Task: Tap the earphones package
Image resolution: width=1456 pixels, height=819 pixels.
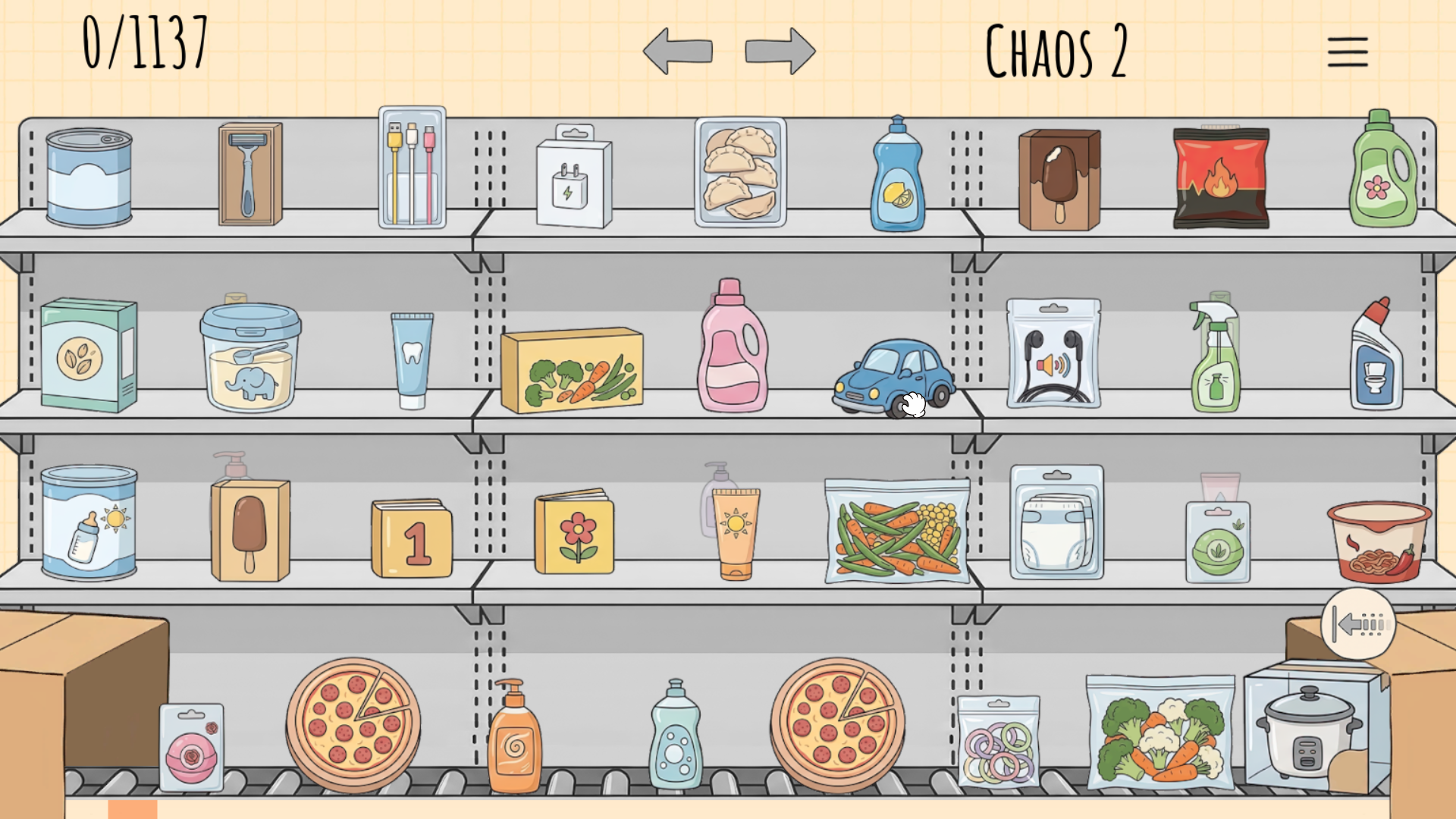Action: [1053, 353]
